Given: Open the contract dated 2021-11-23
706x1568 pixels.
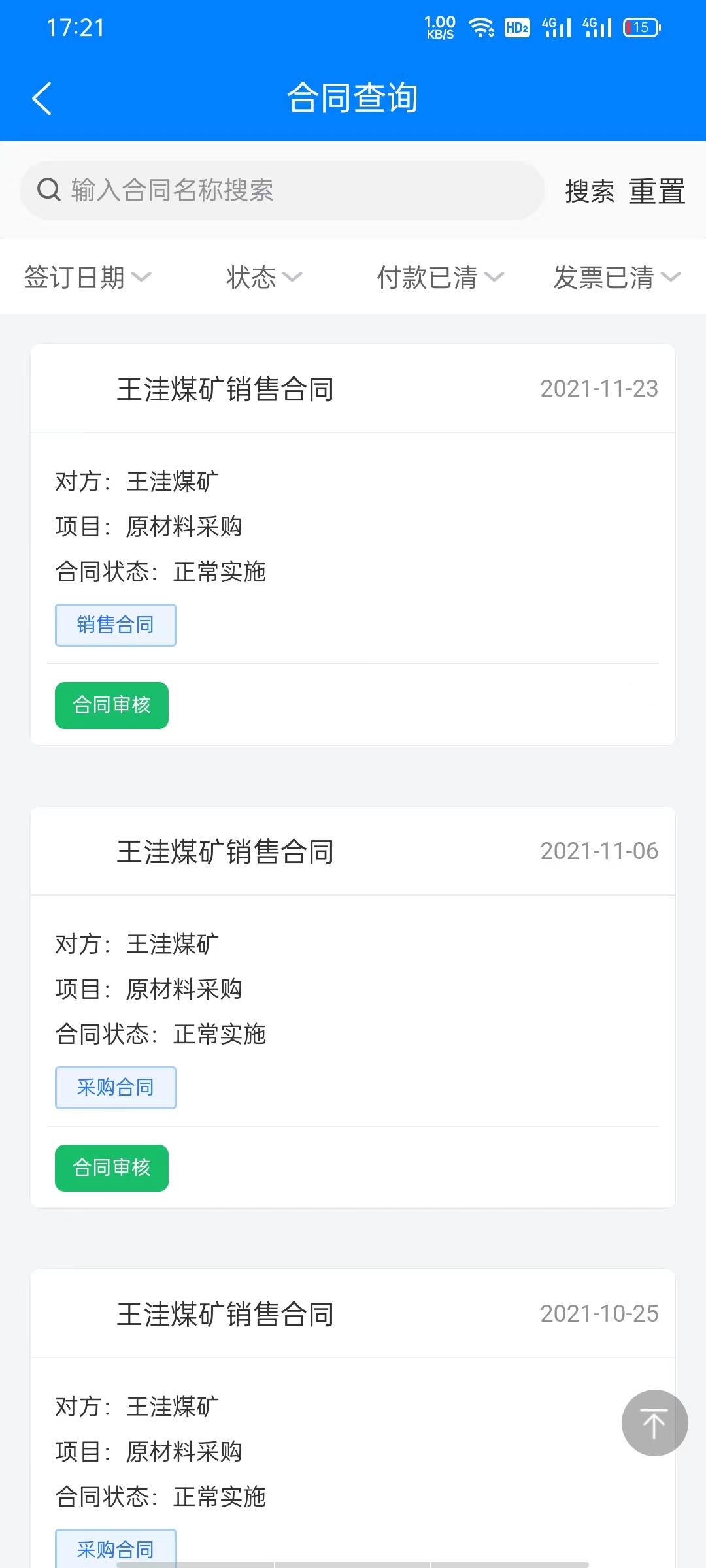Looking at the screenshot, I should coord(225,389).
